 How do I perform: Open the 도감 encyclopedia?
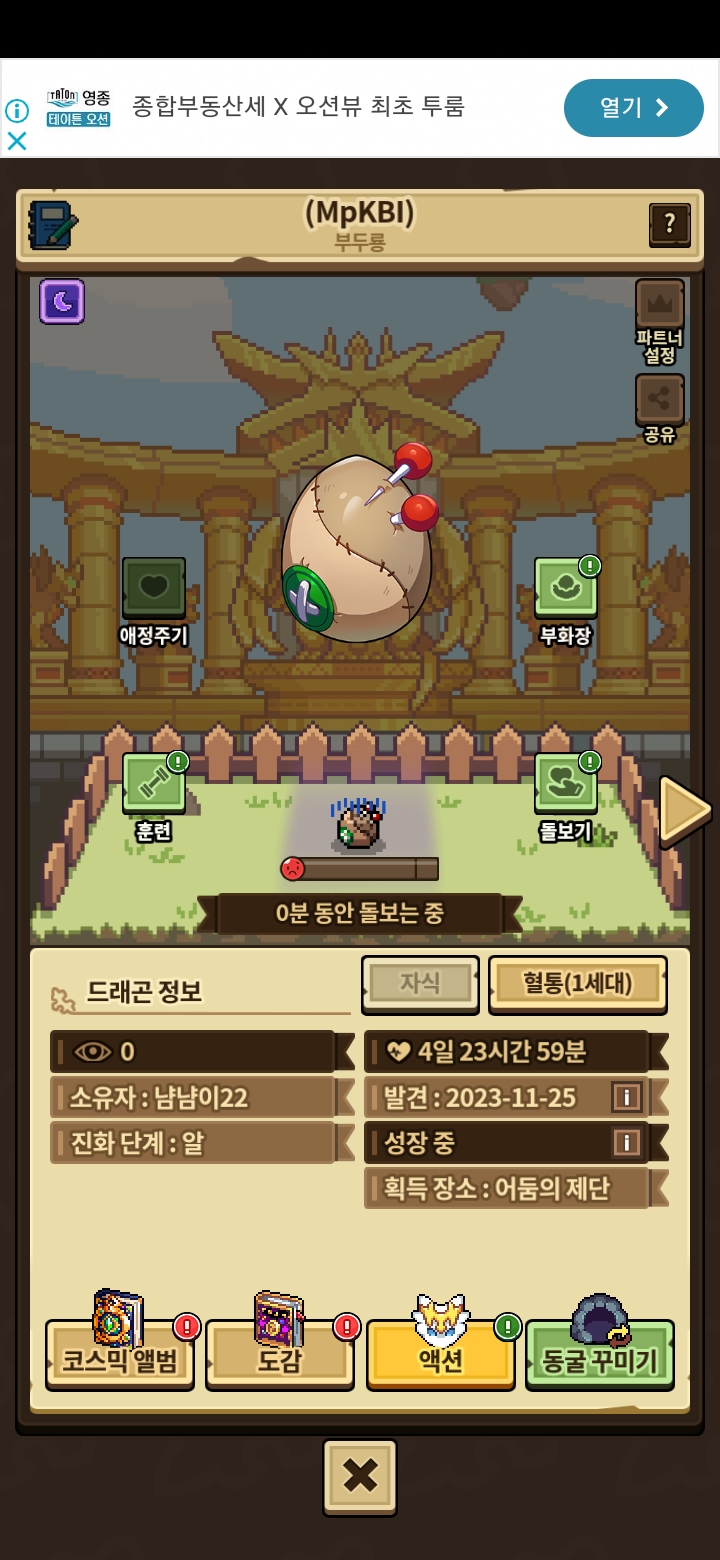point(280,1355)
